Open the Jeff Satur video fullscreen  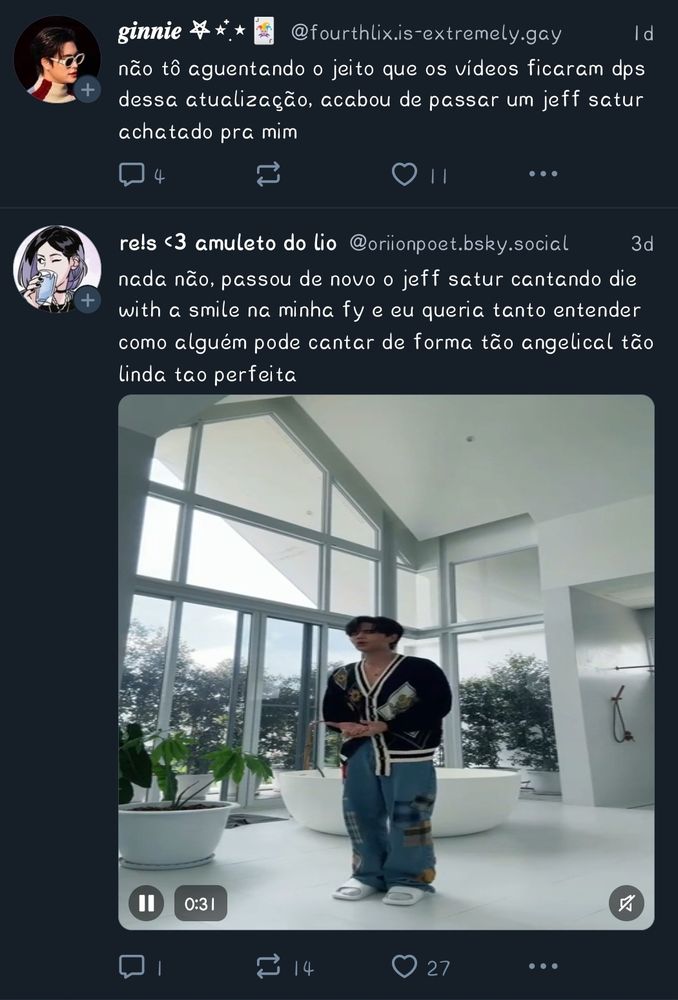click(x=386, y=662)
